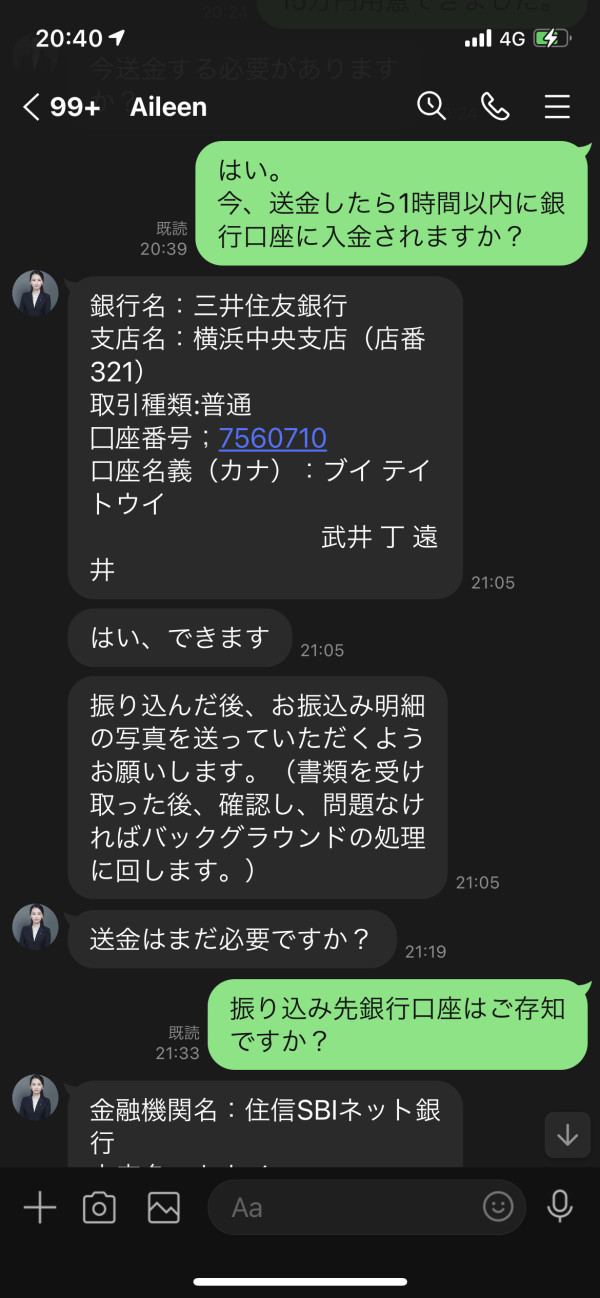
Task: Open the photo gallery picker
Action: pyautogui.click(x=163, y=1208)
